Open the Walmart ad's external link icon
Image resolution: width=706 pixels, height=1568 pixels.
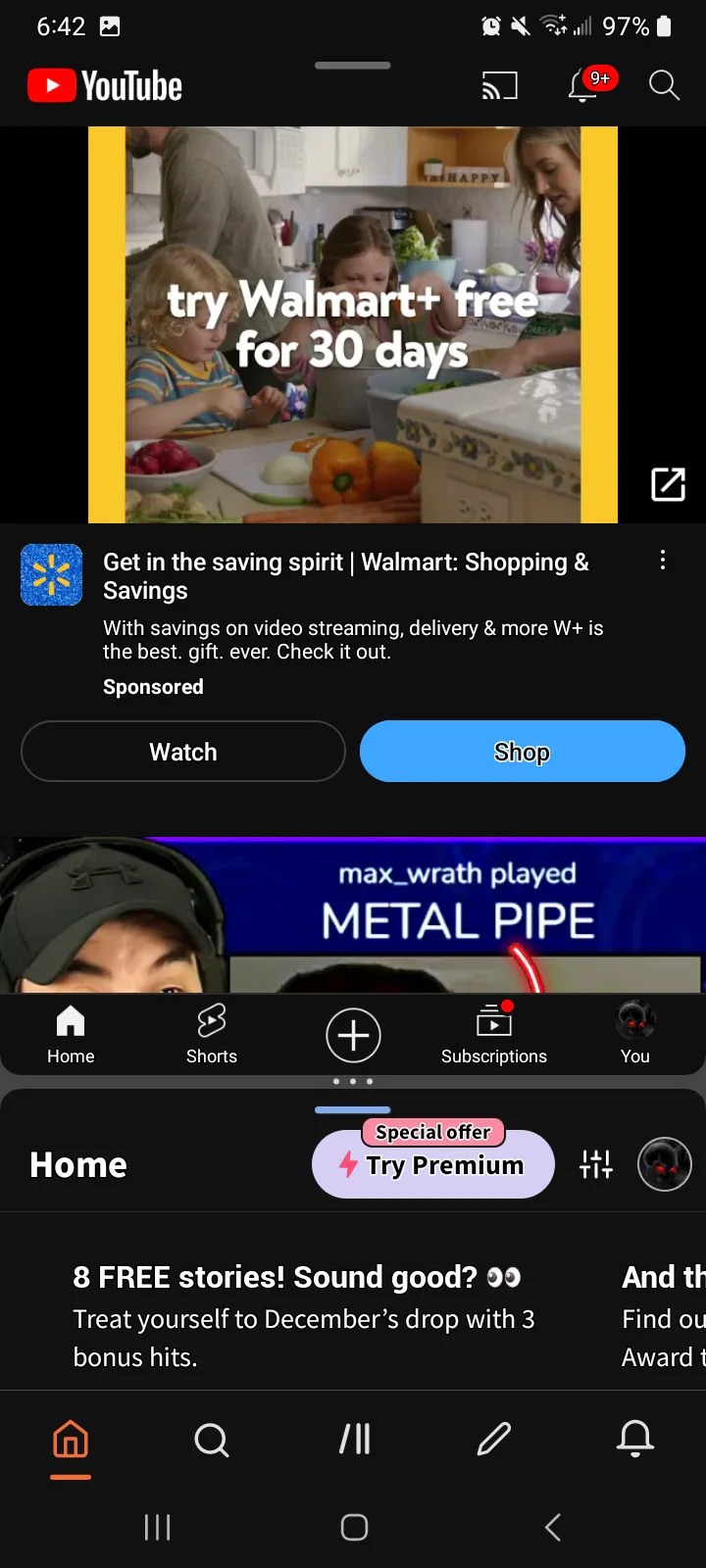(668, 484)
